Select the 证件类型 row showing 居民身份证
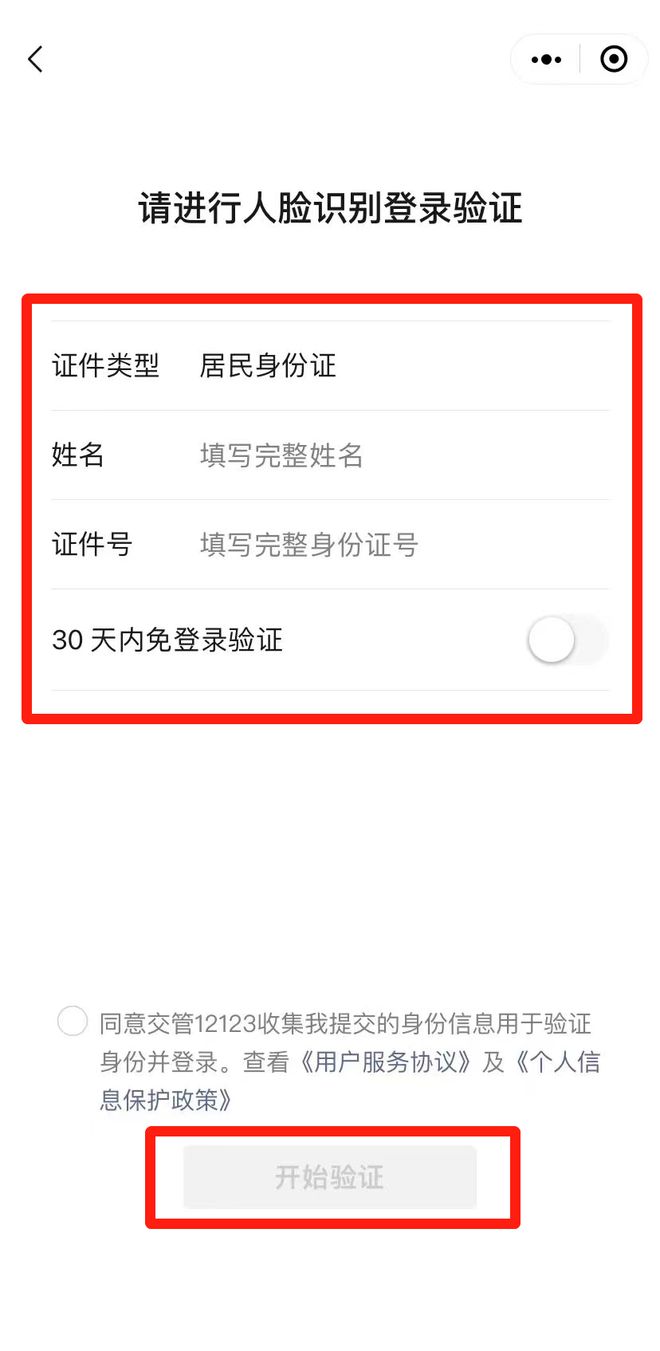The height and width of the screenshot is (1351, 660). pos(330,365)
